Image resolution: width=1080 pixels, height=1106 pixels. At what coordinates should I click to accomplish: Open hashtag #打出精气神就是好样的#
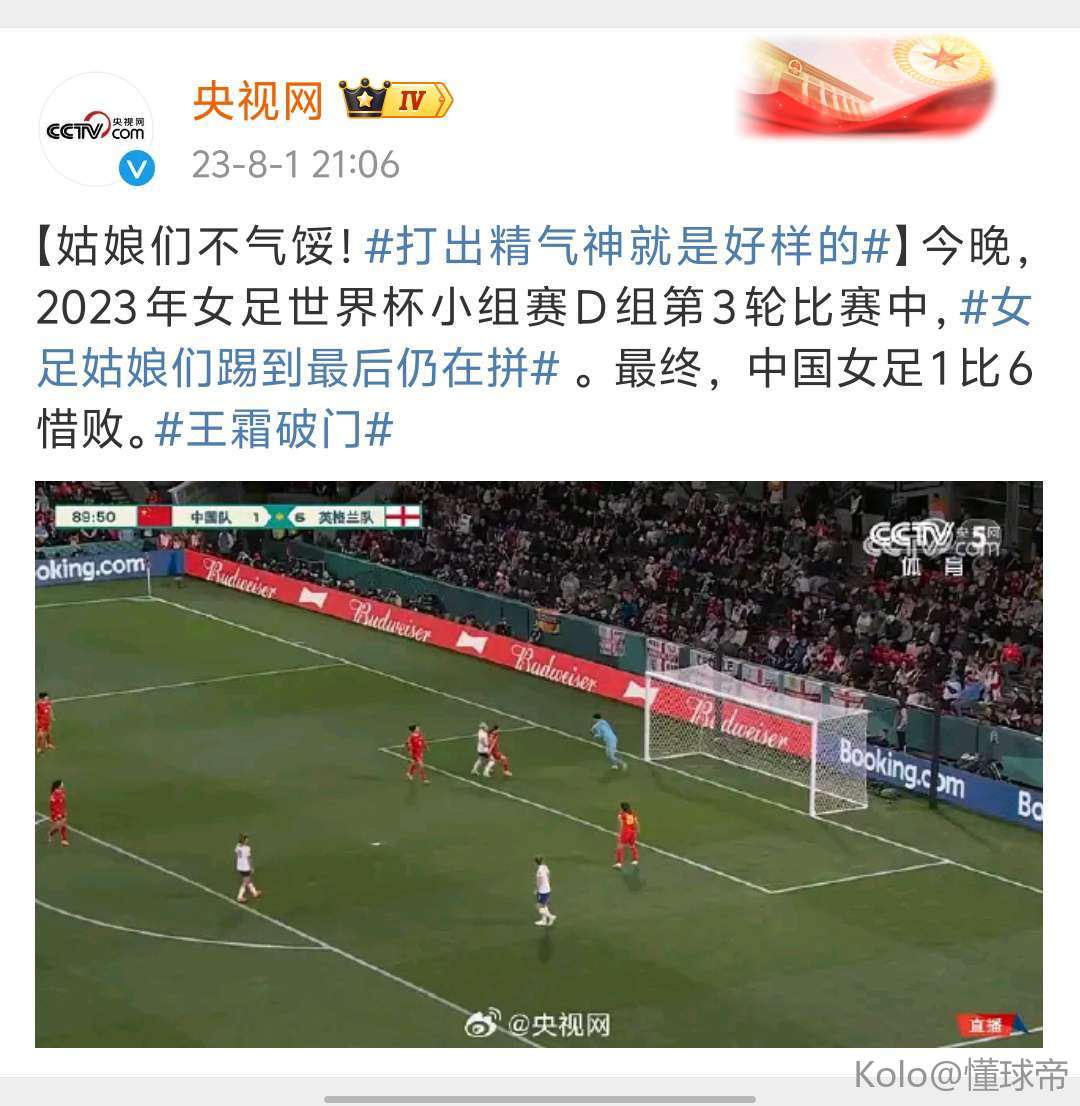627,248
